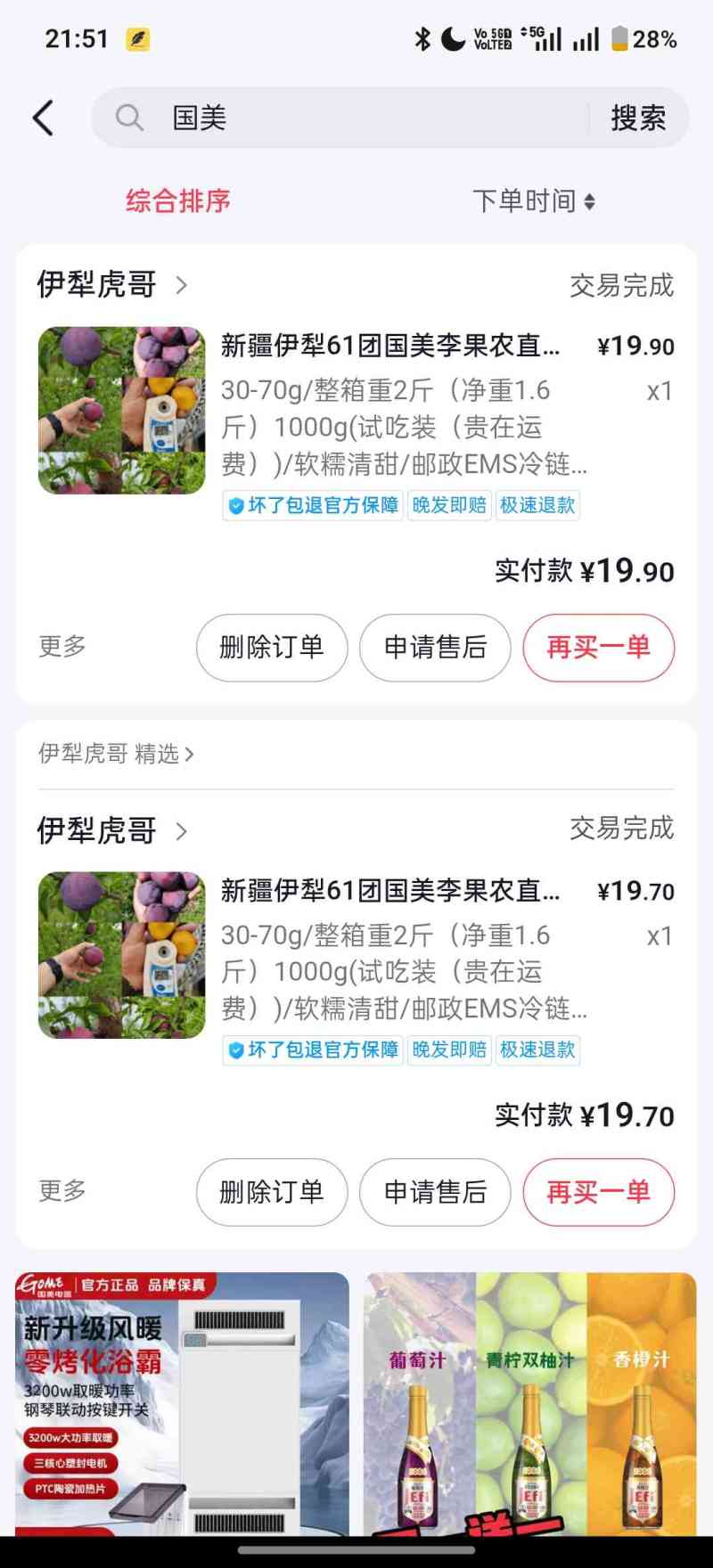Sort orders by 下单时间
This screenshot has width=713, height=1568.
(533, 201)
